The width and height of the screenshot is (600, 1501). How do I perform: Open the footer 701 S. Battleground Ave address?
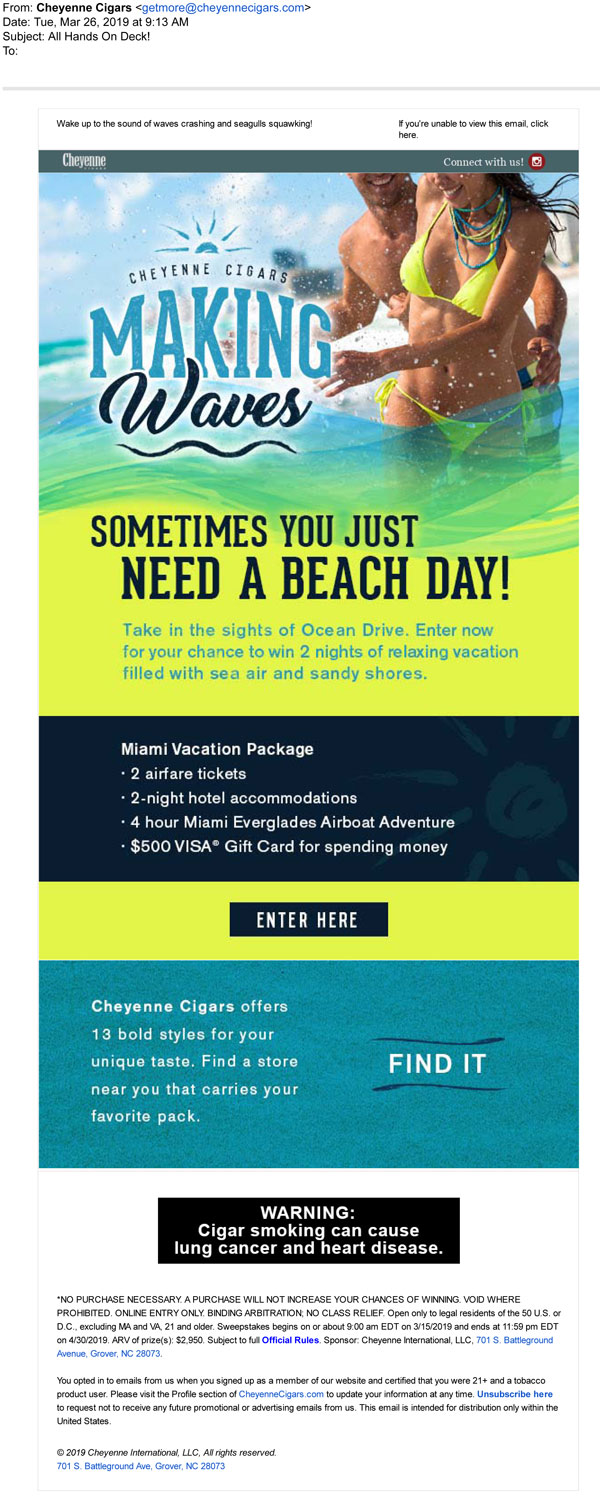point(141,1466)
